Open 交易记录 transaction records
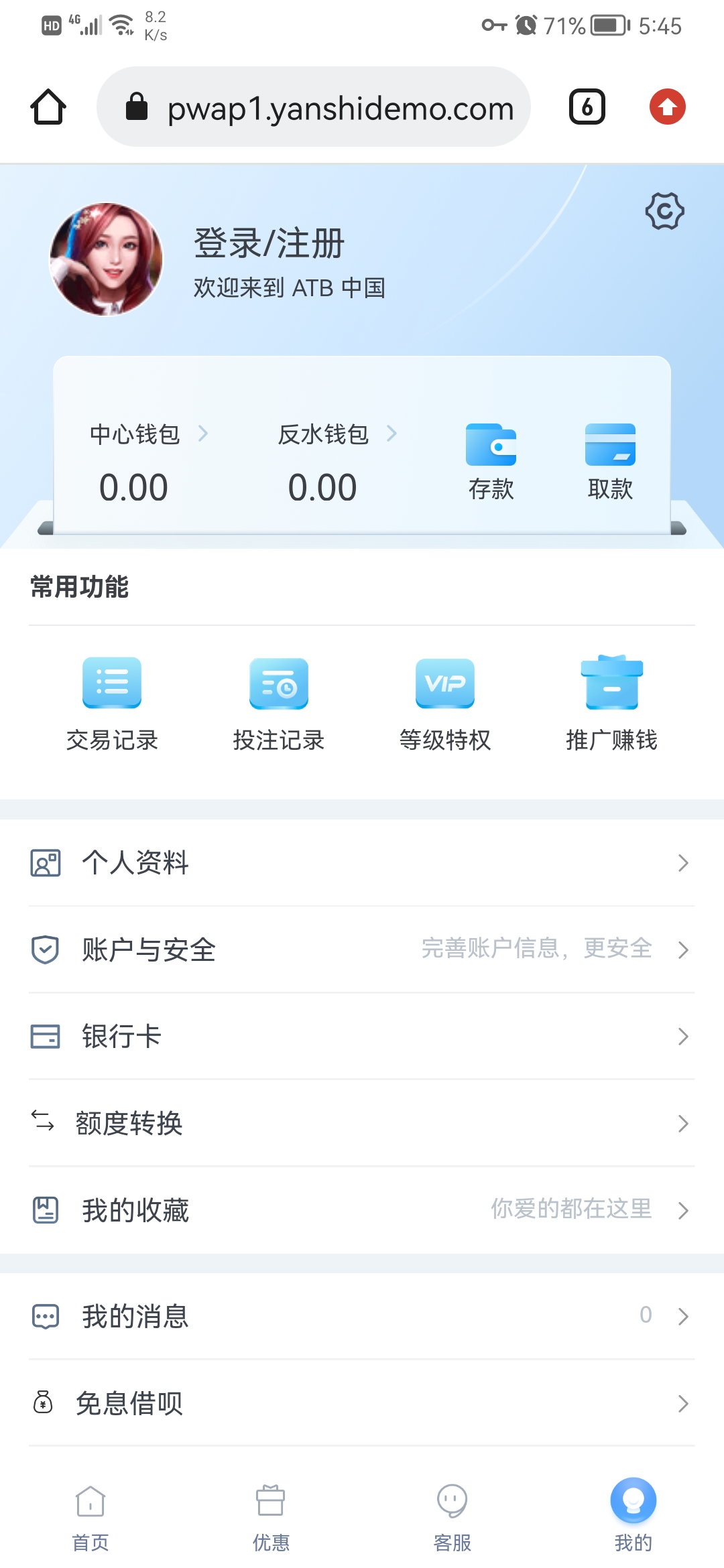Image resolution: width=724 pixels, height=1568 pixels. pyautogui.click(x=112, y=704)
